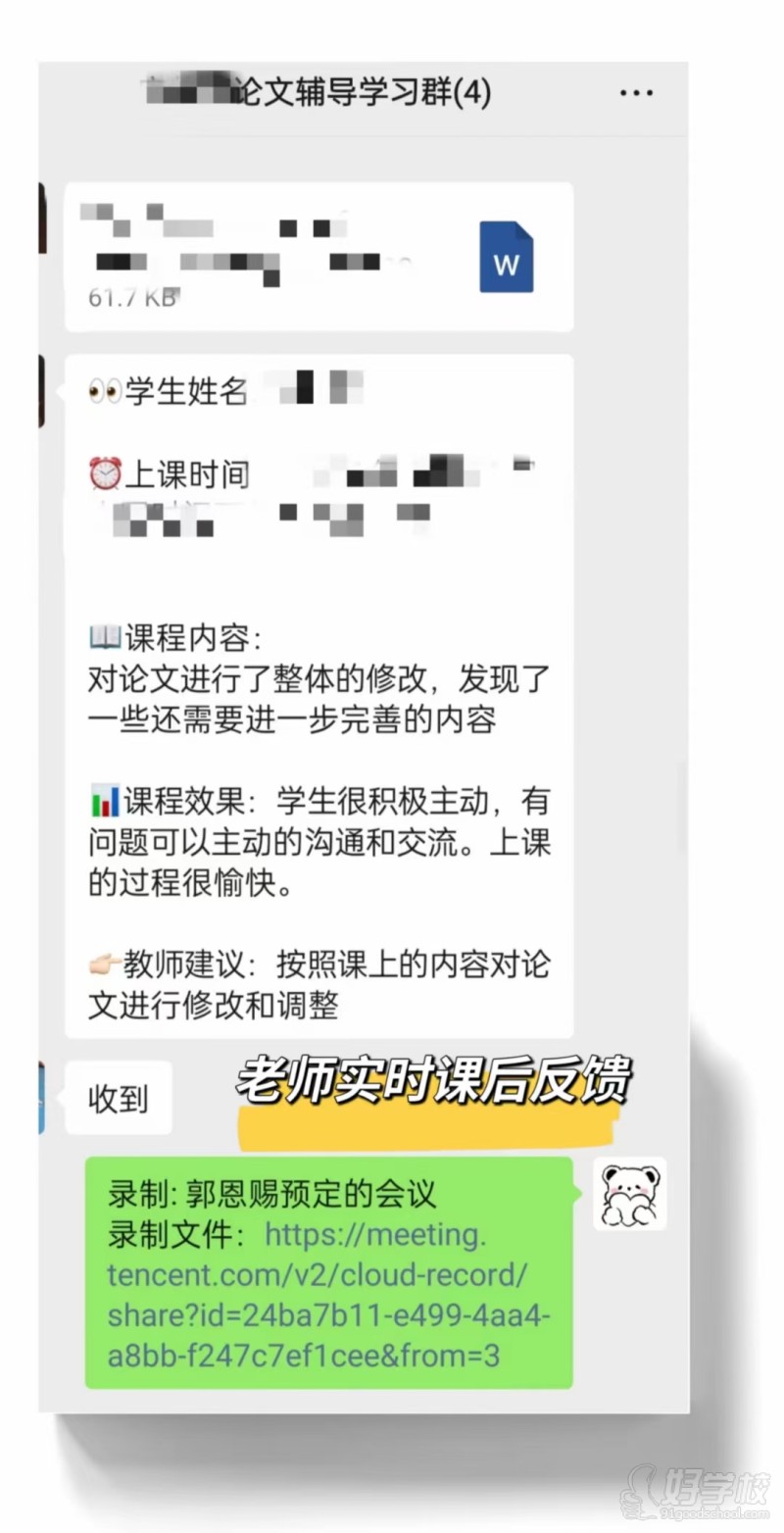Click the avatar beside the teacher feedback message
The height and width of the screenshot is (1533, 784).
41,392
